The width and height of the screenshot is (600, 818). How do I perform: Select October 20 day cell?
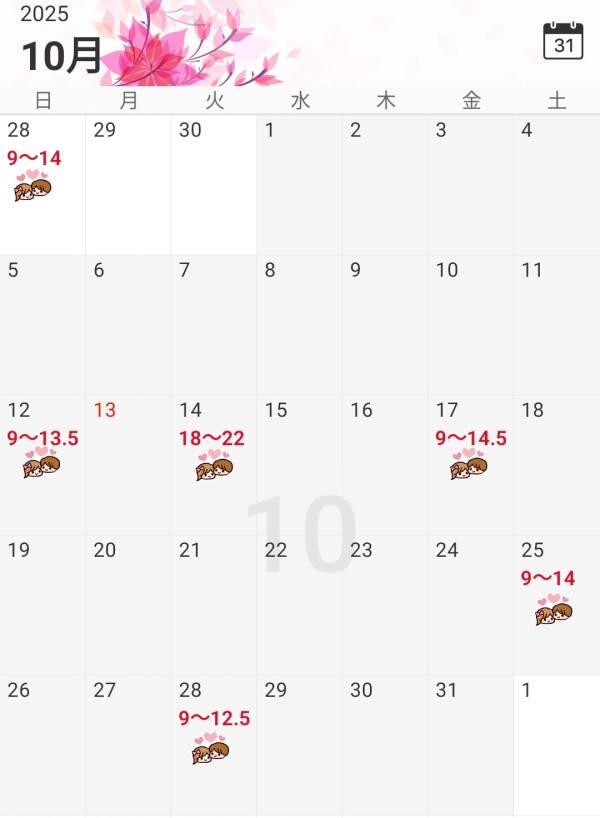(x=128, y=605)
